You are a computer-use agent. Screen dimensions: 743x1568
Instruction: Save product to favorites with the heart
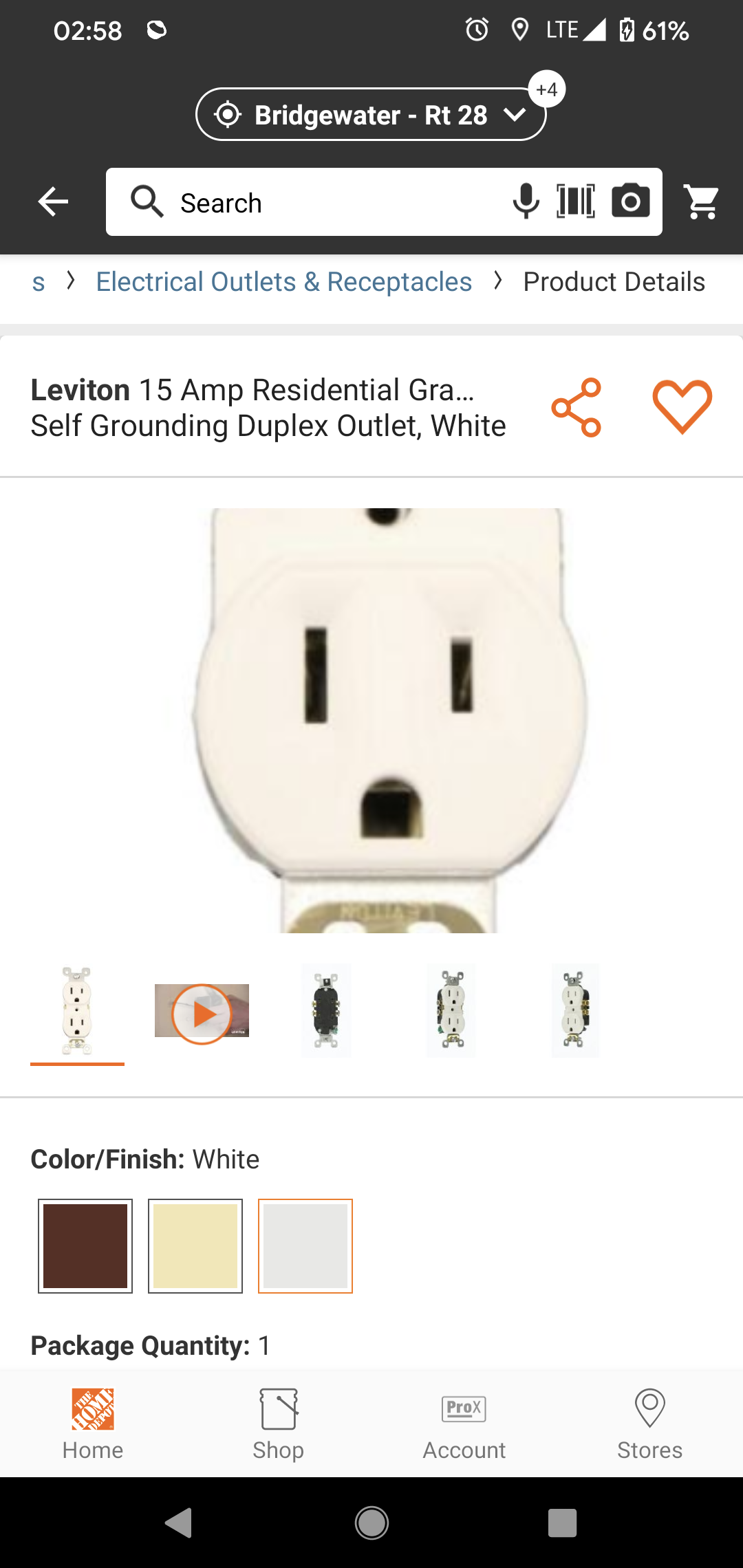(x=682, y=406)
